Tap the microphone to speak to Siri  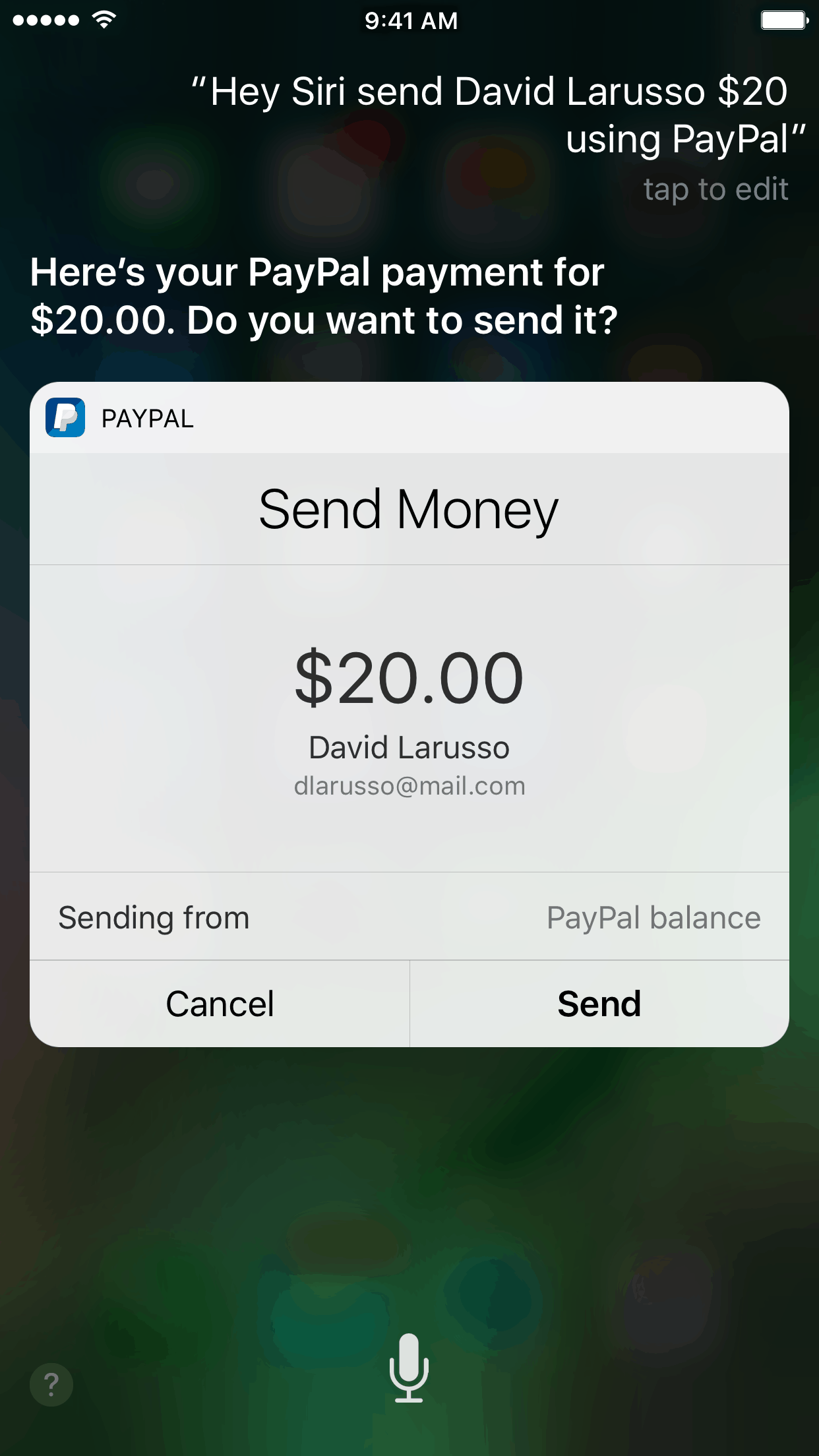(409, 1368)
